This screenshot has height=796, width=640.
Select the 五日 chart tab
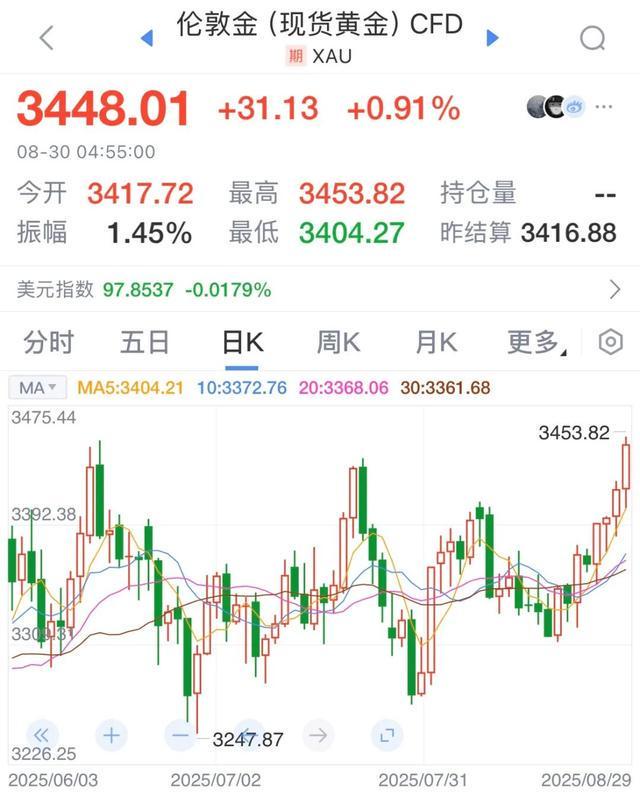coord(145,343)
